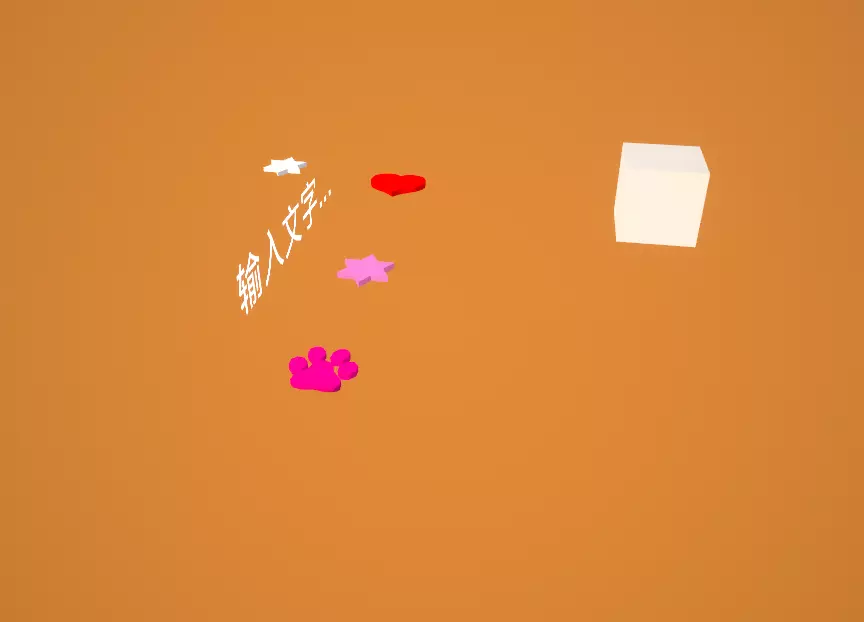Select the small white star object
Image resolution: width=864 pixels, height=622 pixels.
click(x=284, y=166)
